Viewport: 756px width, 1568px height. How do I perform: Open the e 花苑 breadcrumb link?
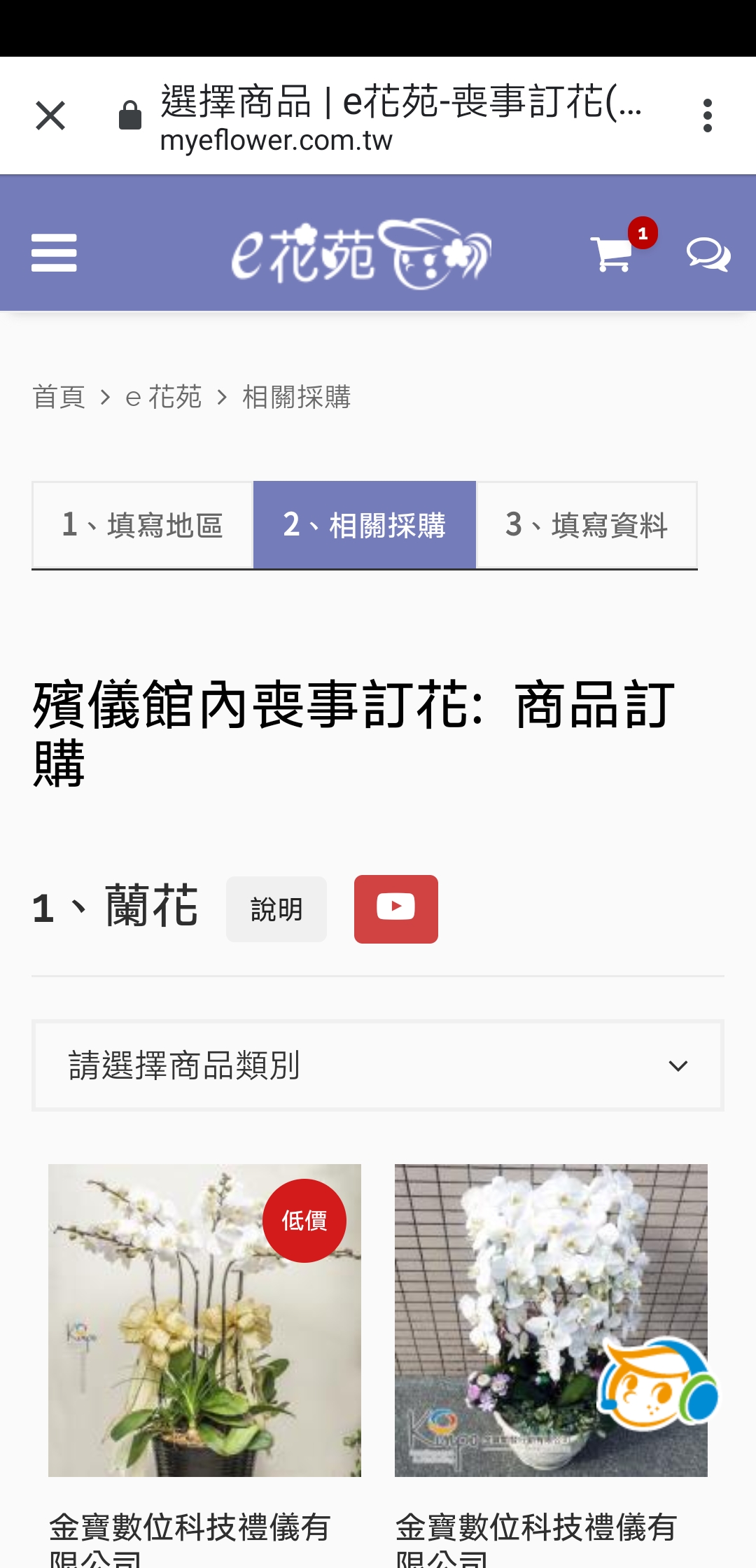[x=163, y=397]
